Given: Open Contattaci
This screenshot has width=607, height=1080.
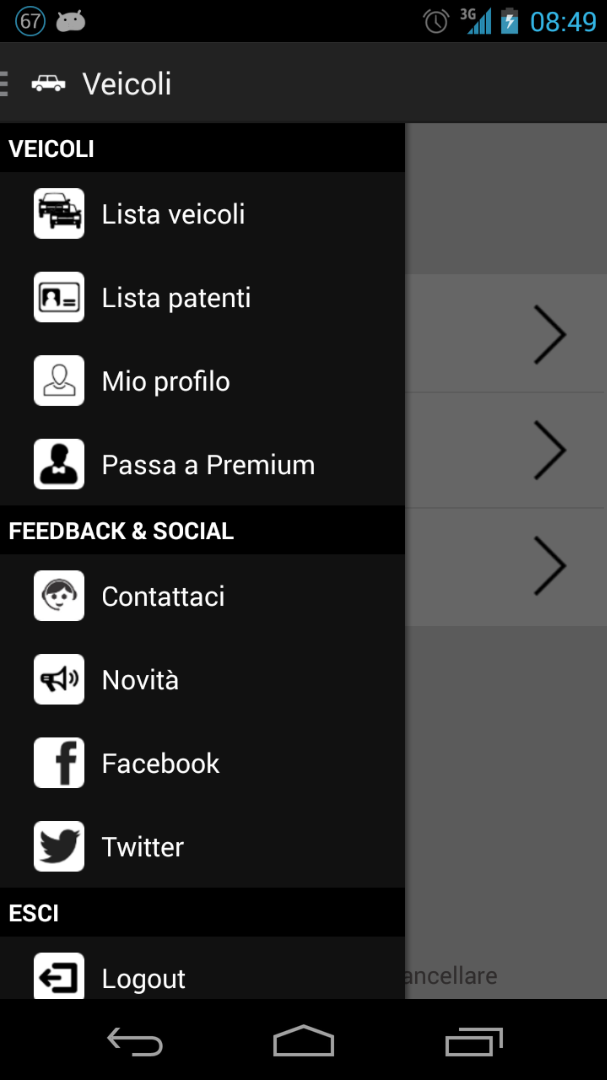Looking at the screenshot, I should coord(202,596).
